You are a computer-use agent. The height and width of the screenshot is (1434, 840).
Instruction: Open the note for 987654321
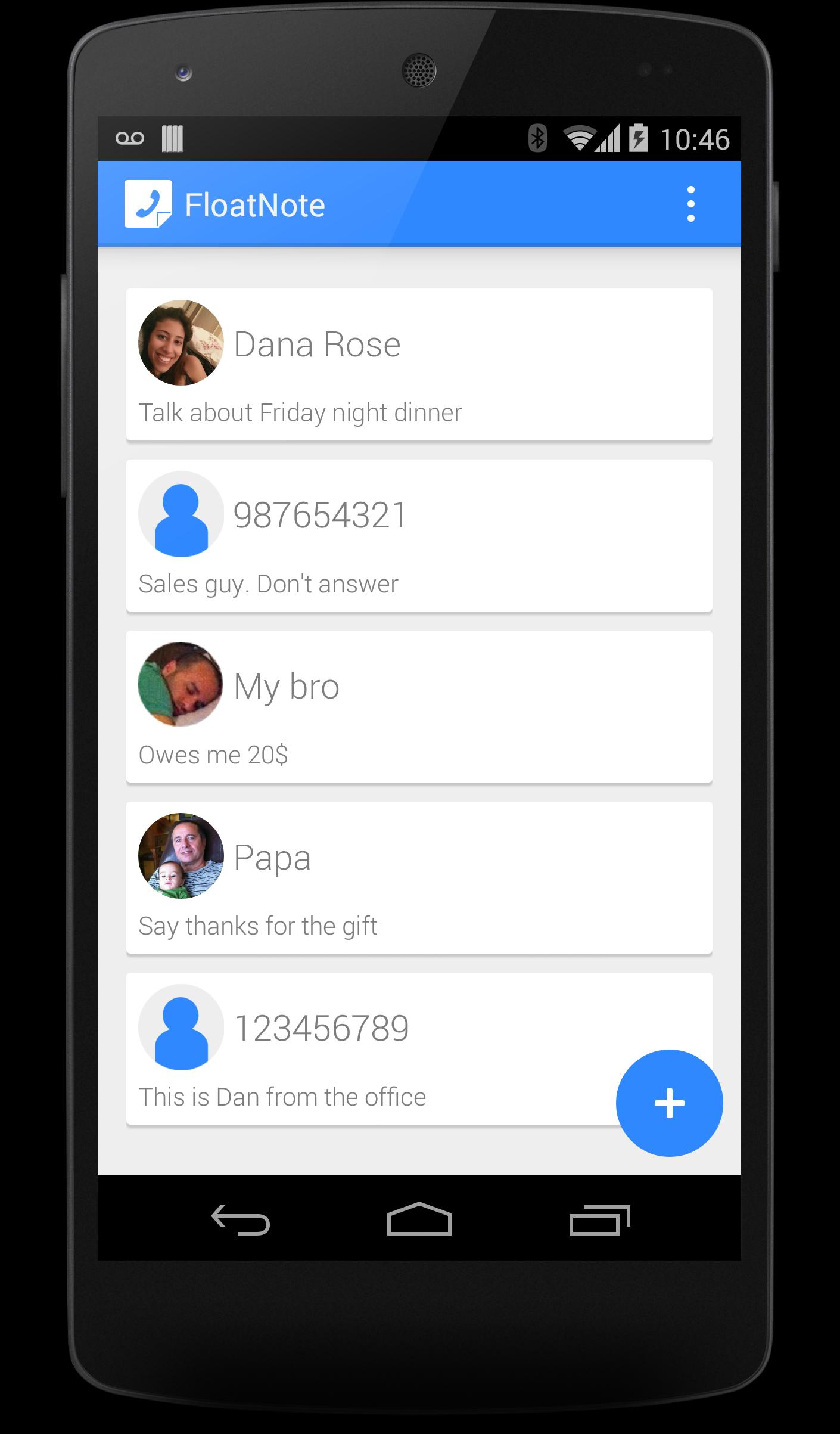419,535
